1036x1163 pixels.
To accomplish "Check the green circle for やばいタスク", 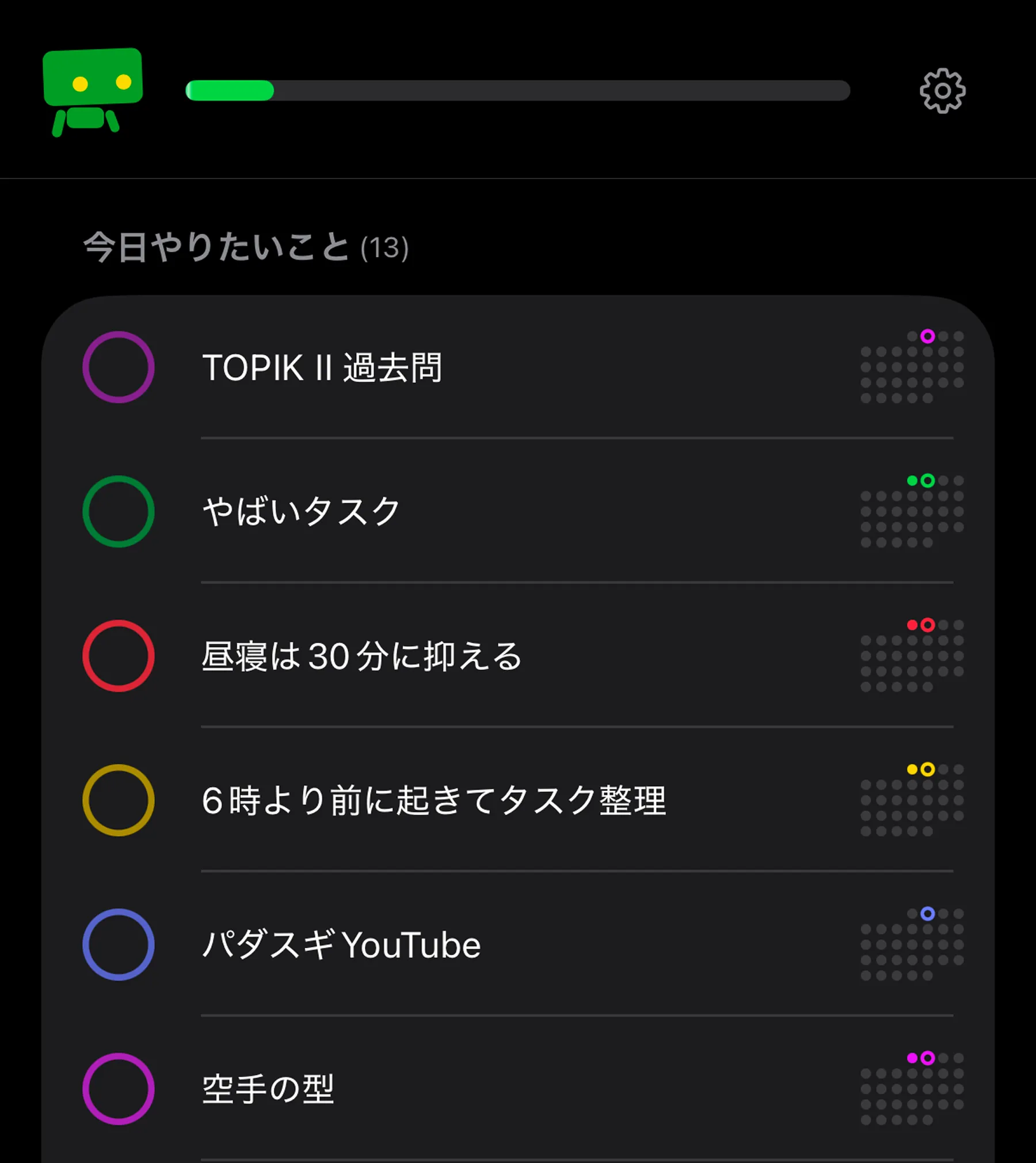I will [x=119, y=512].
